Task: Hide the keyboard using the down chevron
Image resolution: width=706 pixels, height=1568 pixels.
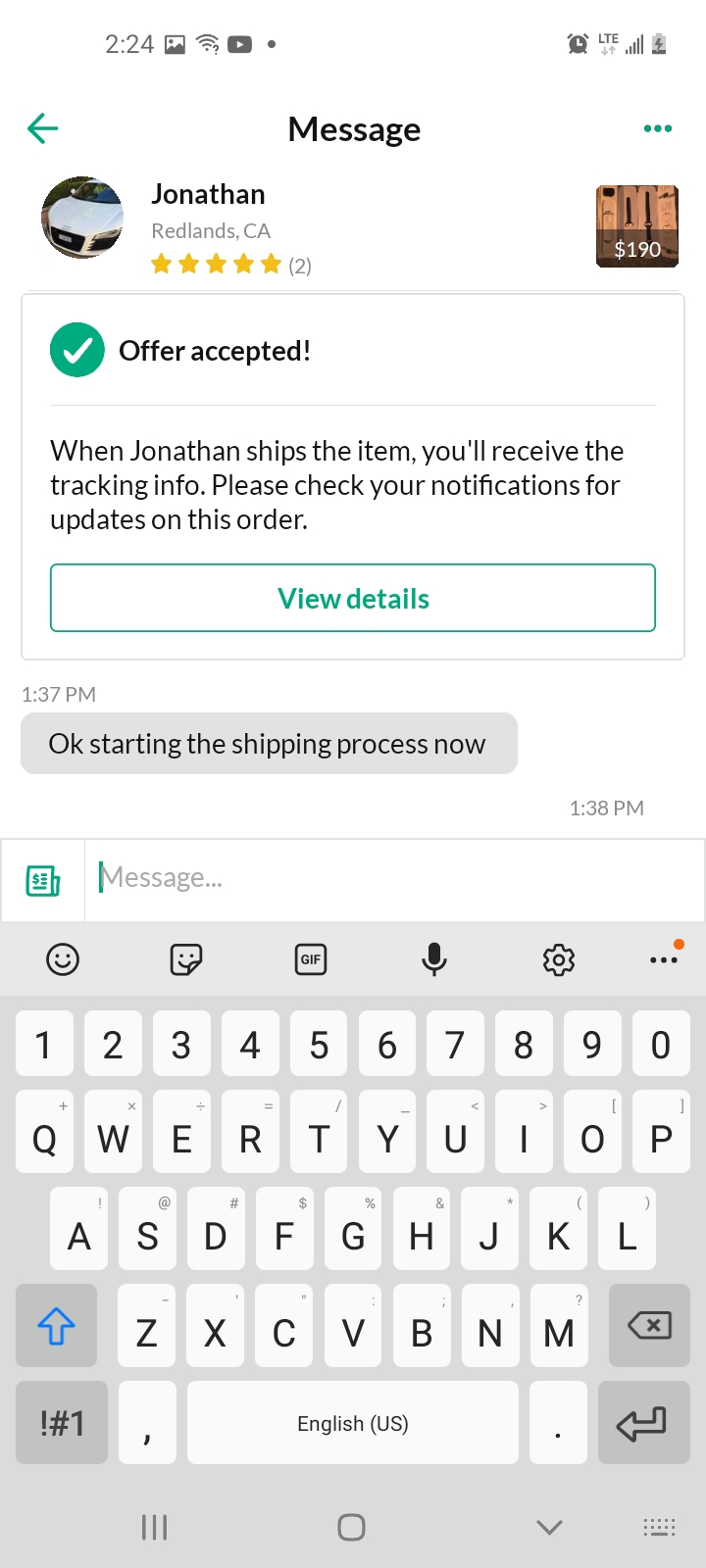Action: (x=548, y=1526)
